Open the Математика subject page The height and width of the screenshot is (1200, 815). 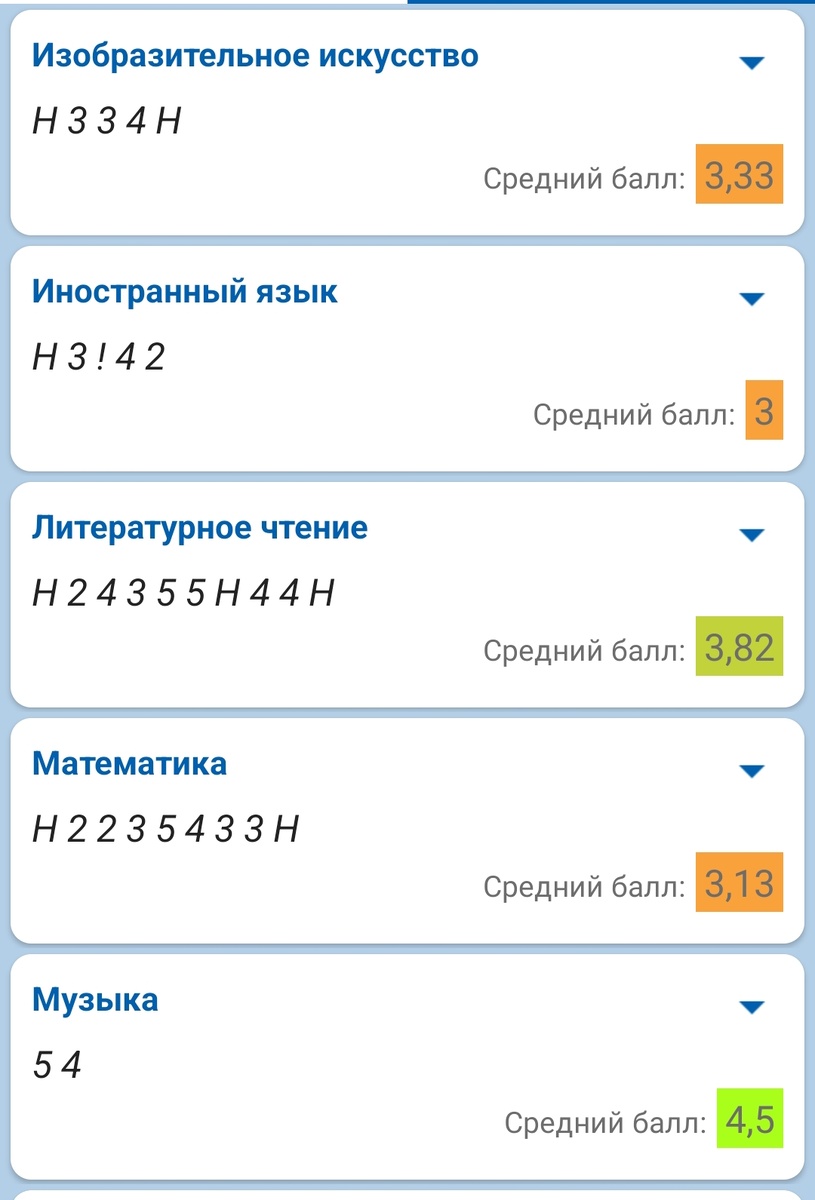tap(128, 764)
